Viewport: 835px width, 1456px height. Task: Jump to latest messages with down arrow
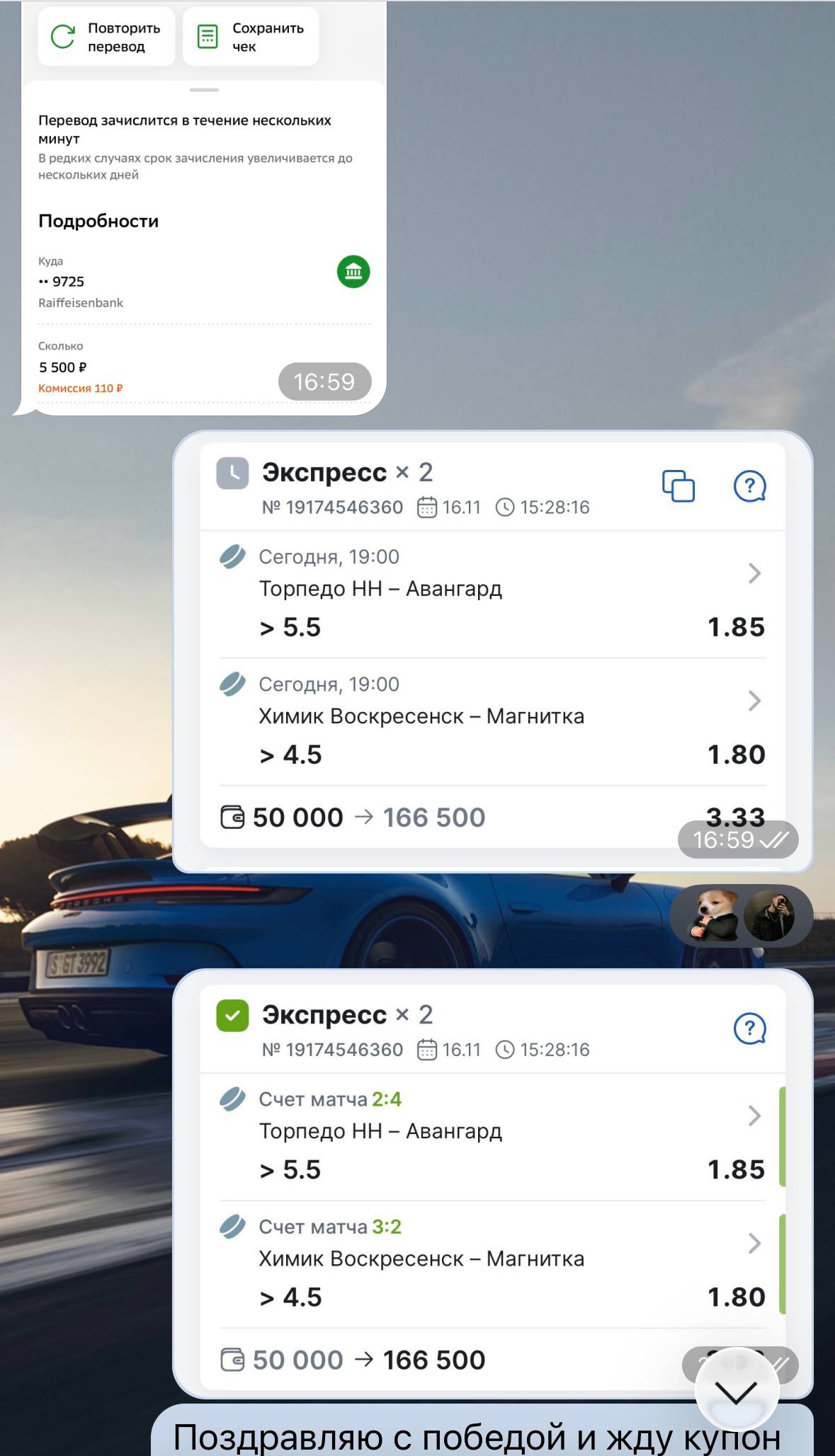click(x=737, y=1392)
